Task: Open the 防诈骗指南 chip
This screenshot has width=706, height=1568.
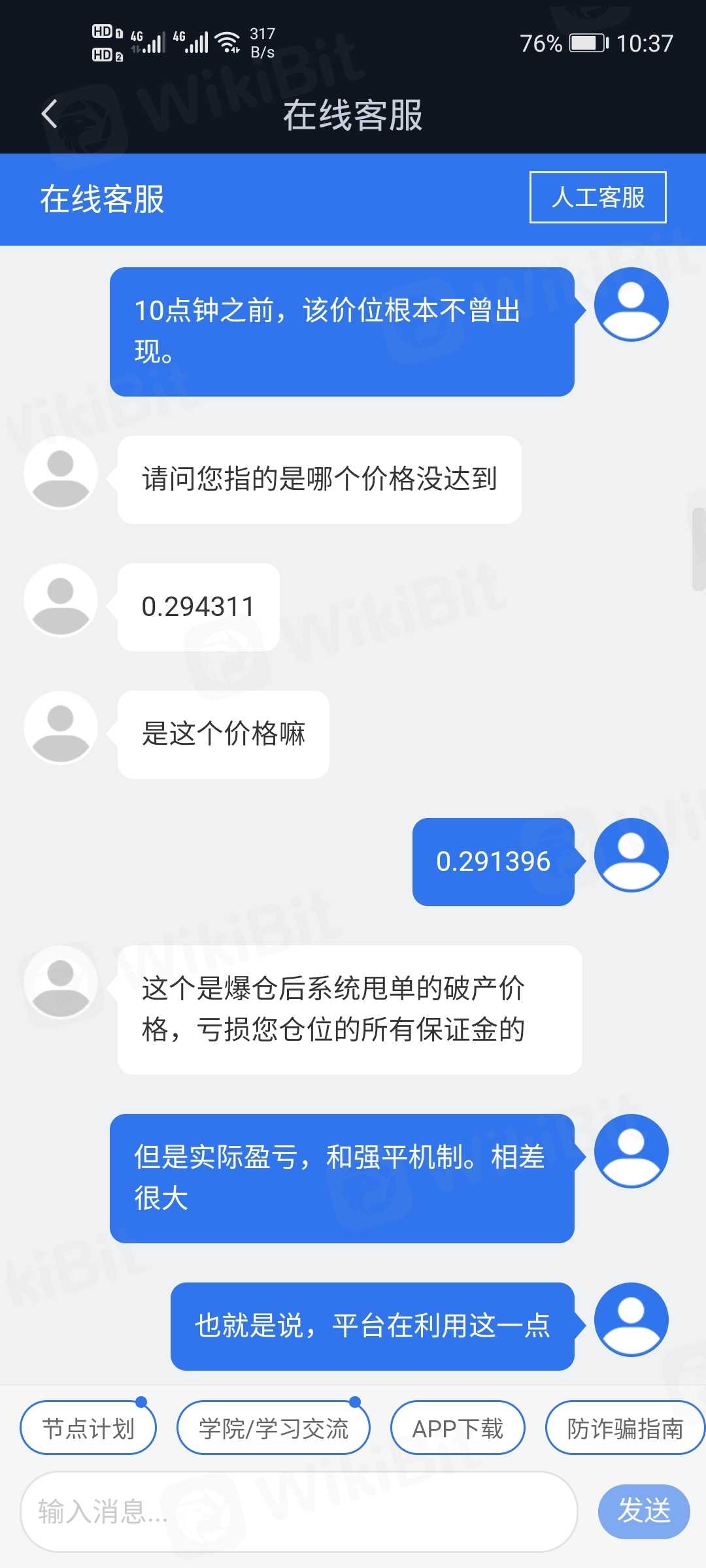Action: [624, 1428]
